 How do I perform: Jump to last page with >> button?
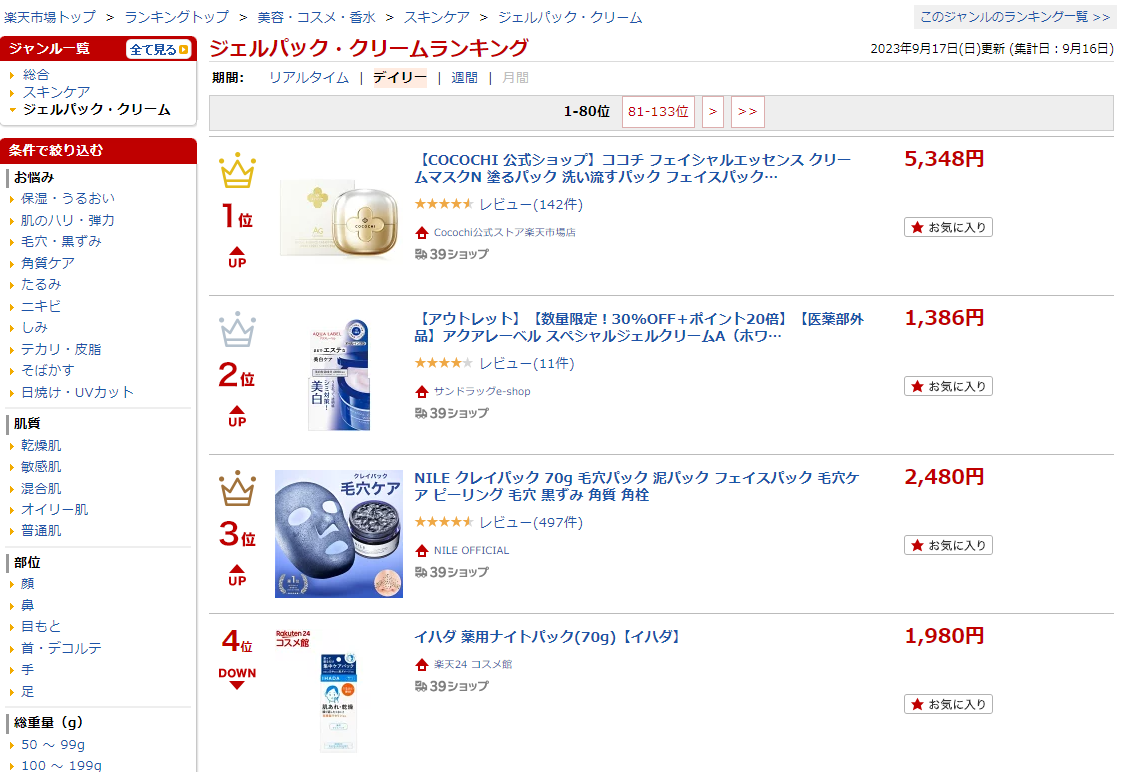pyautogui.click(x=747, y=112)
